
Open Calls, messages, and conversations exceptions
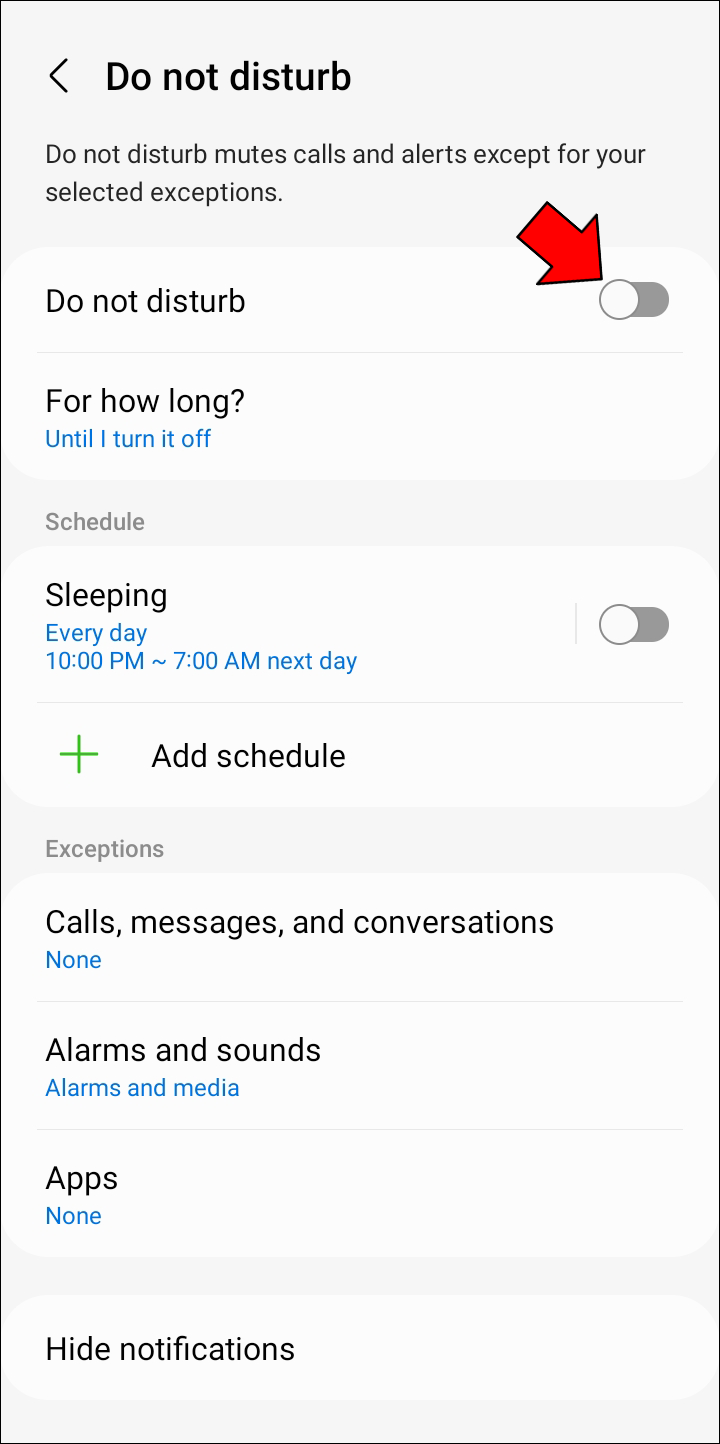coord(300,938)
